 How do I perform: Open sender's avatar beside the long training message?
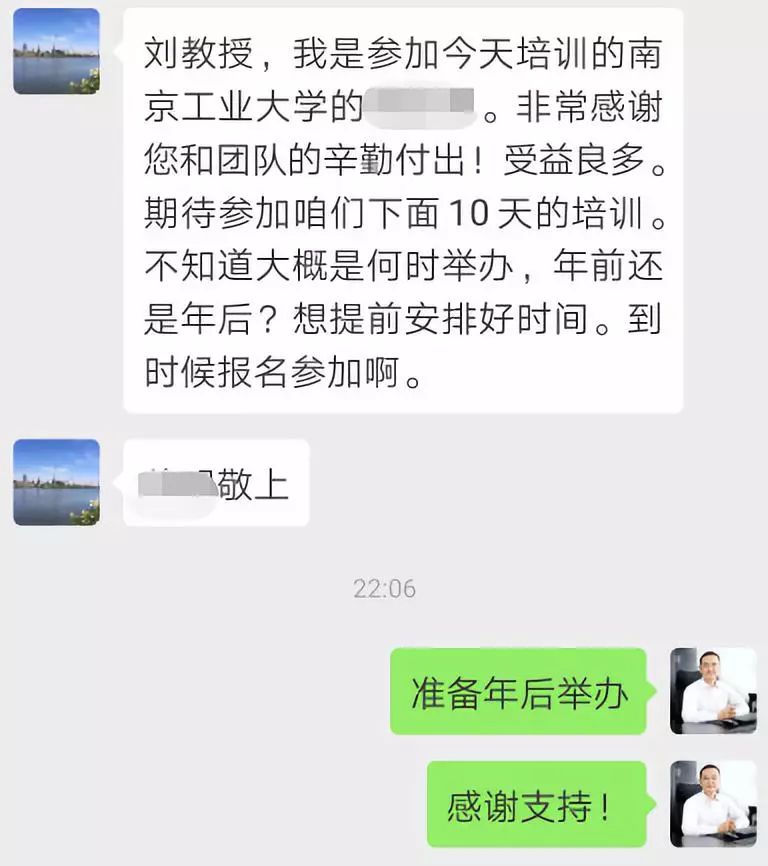[56, 51]
